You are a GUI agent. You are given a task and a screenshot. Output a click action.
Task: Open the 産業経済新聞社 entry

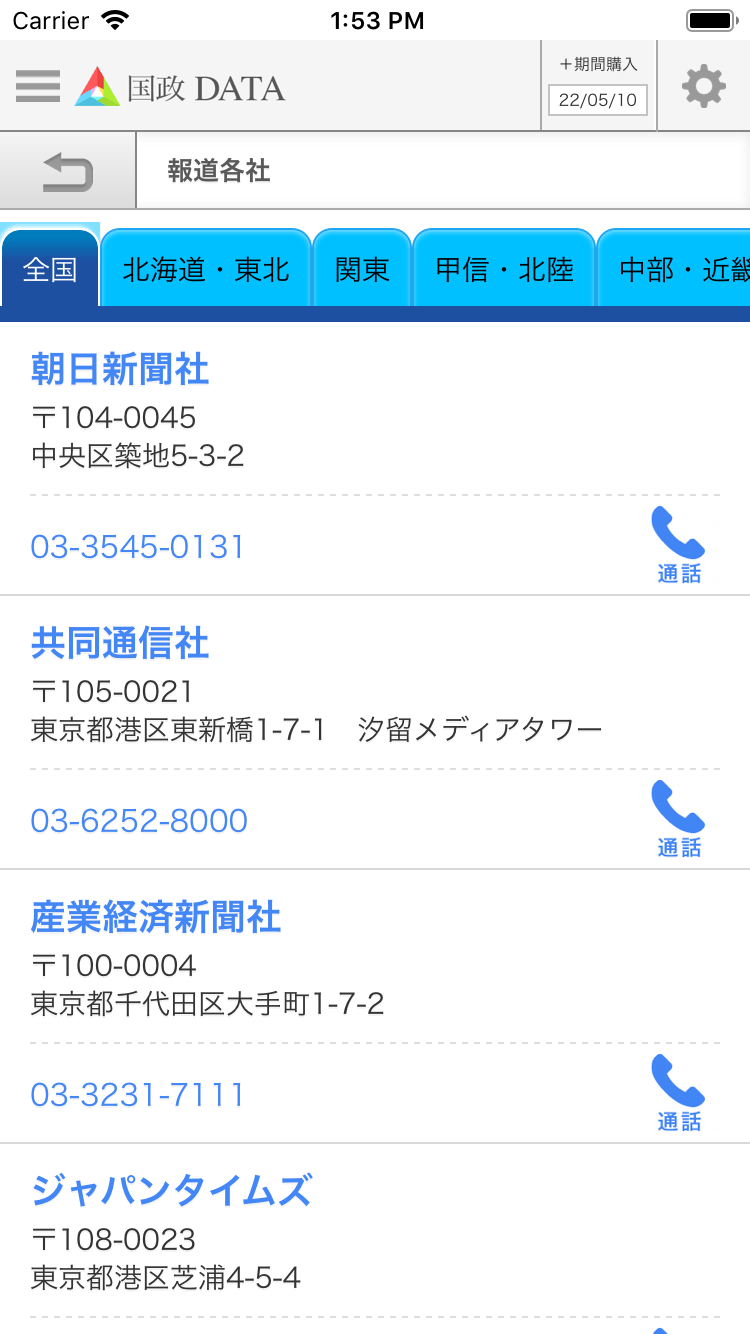click(156, 917)
